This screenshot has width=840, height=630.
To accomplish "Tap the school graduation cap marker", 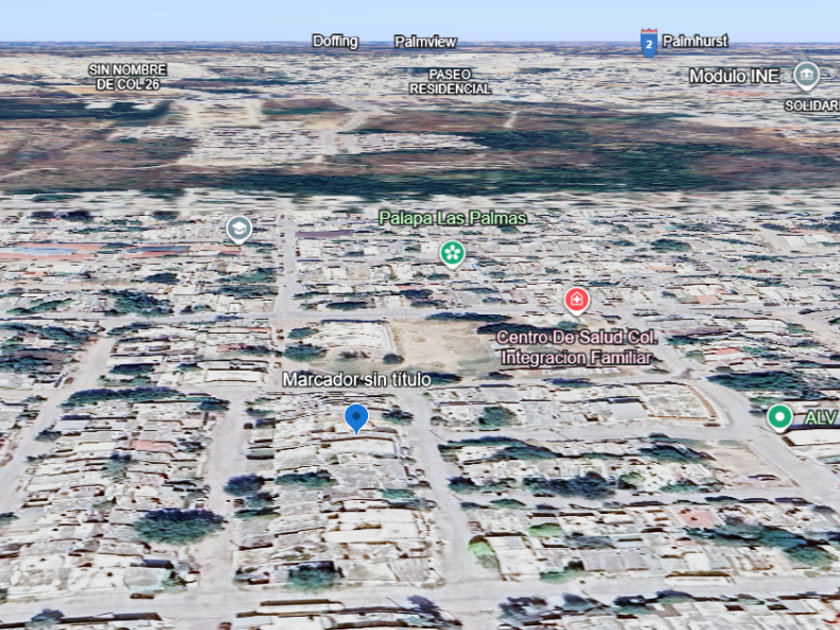I will 238,229.
